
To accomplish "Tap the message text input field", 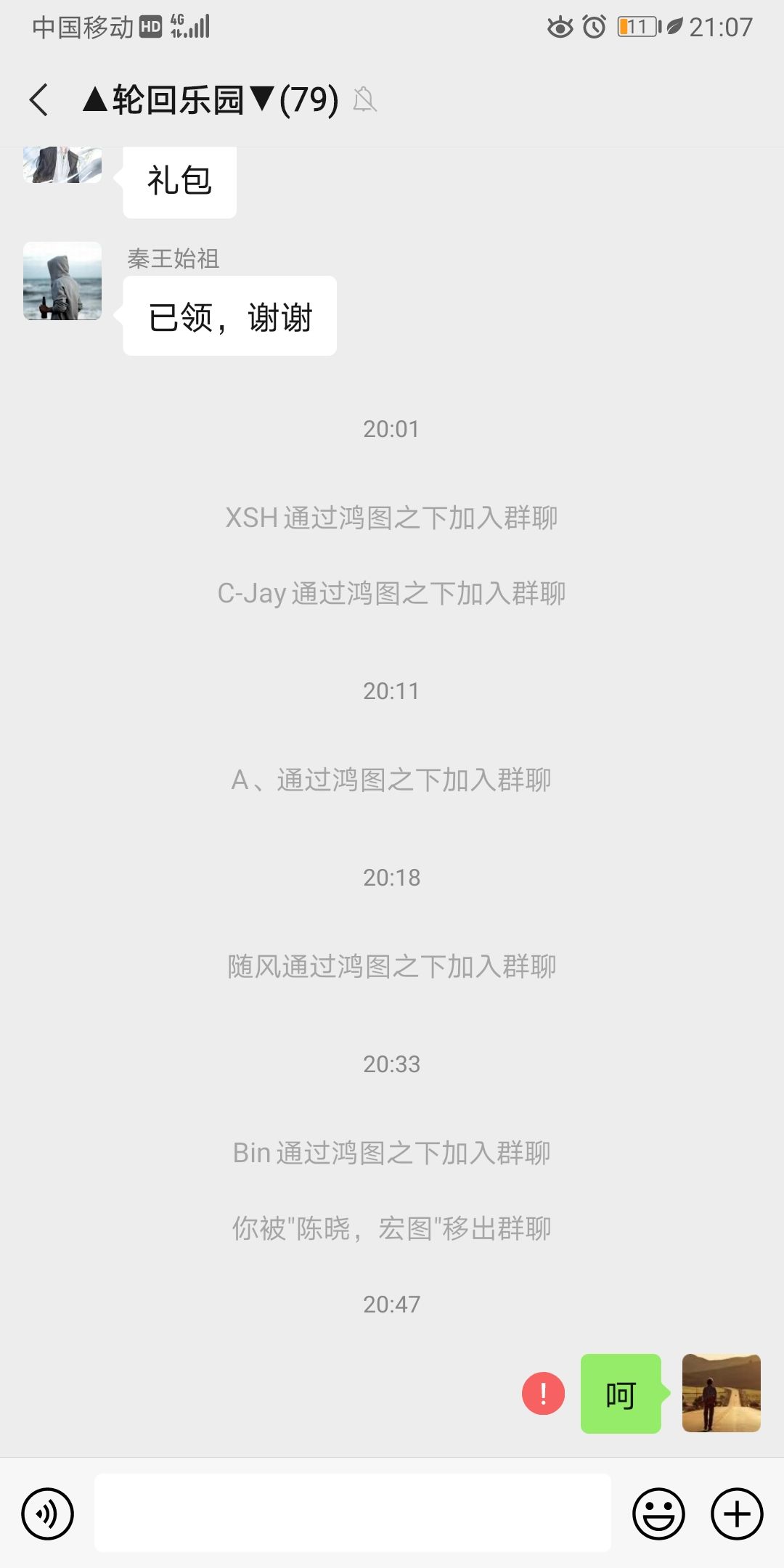I will click(352, 1514).
